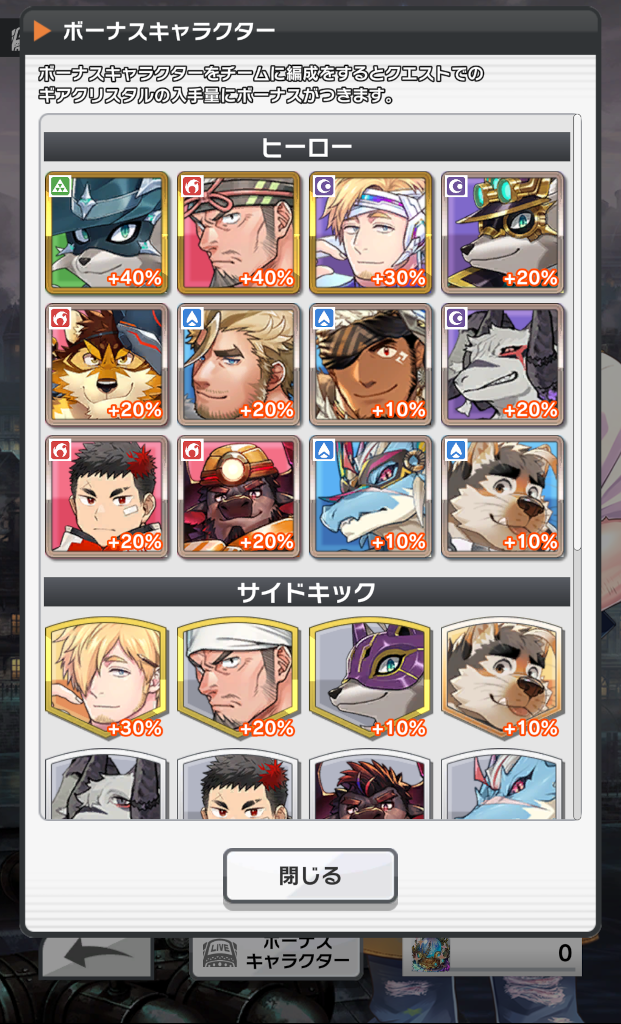Open the headband bearded hero with +40%
The image size is (621, 1024).
tap(238, 232)
